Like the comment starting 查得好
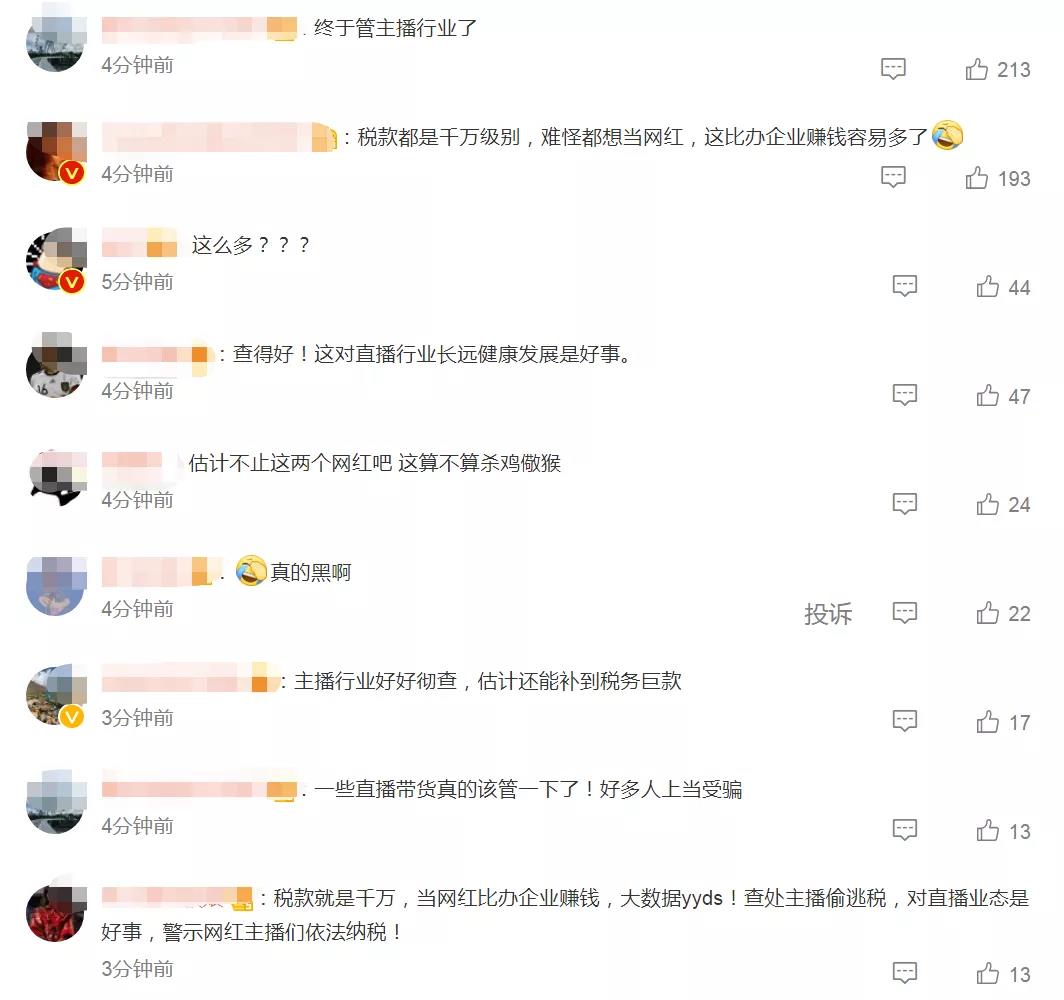Image resolution: width=1064 pixels, height=1000 pixels. click(988, 396)
